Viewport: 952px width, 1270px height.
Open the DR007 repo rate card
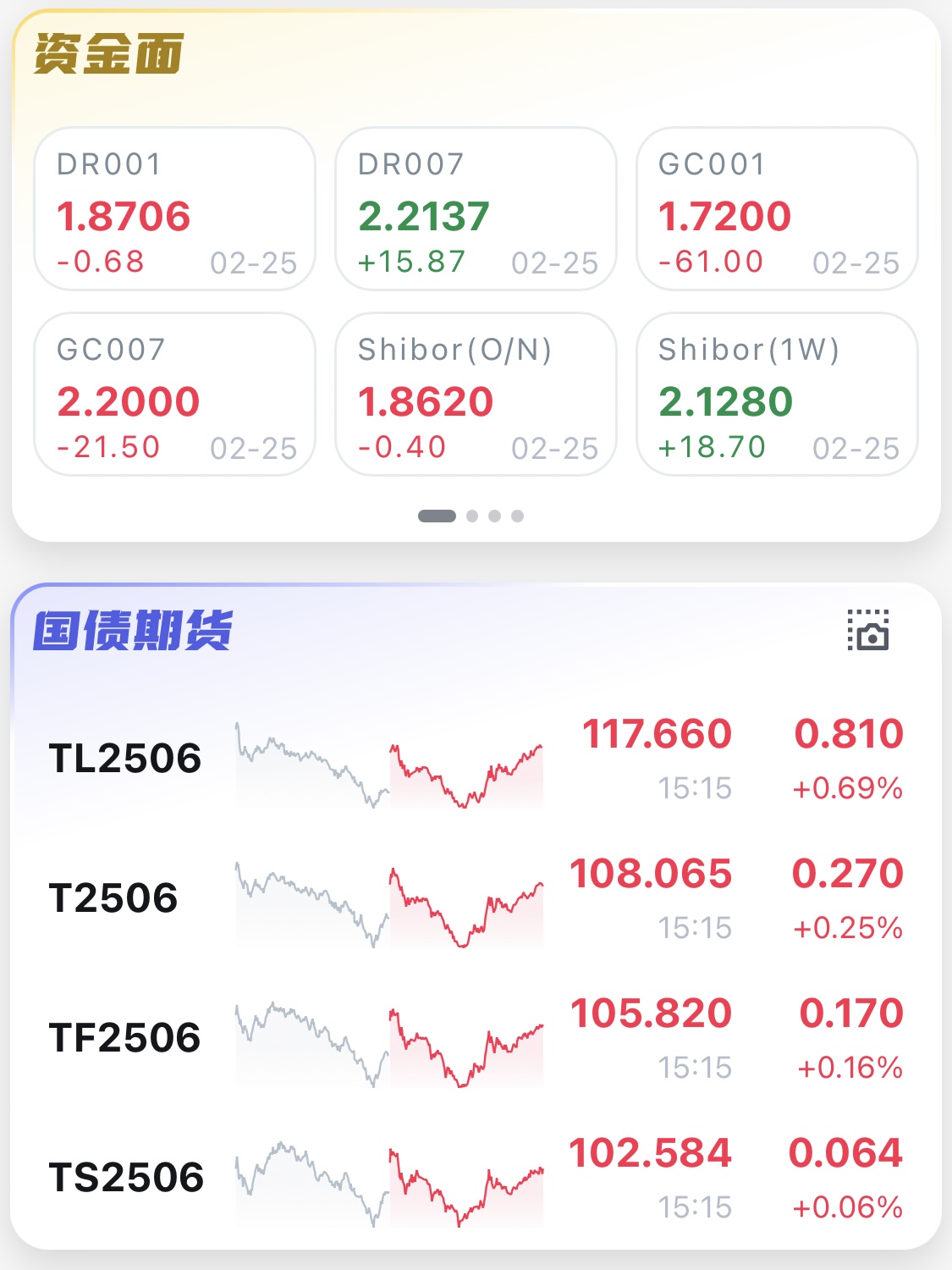pos(476,210)
